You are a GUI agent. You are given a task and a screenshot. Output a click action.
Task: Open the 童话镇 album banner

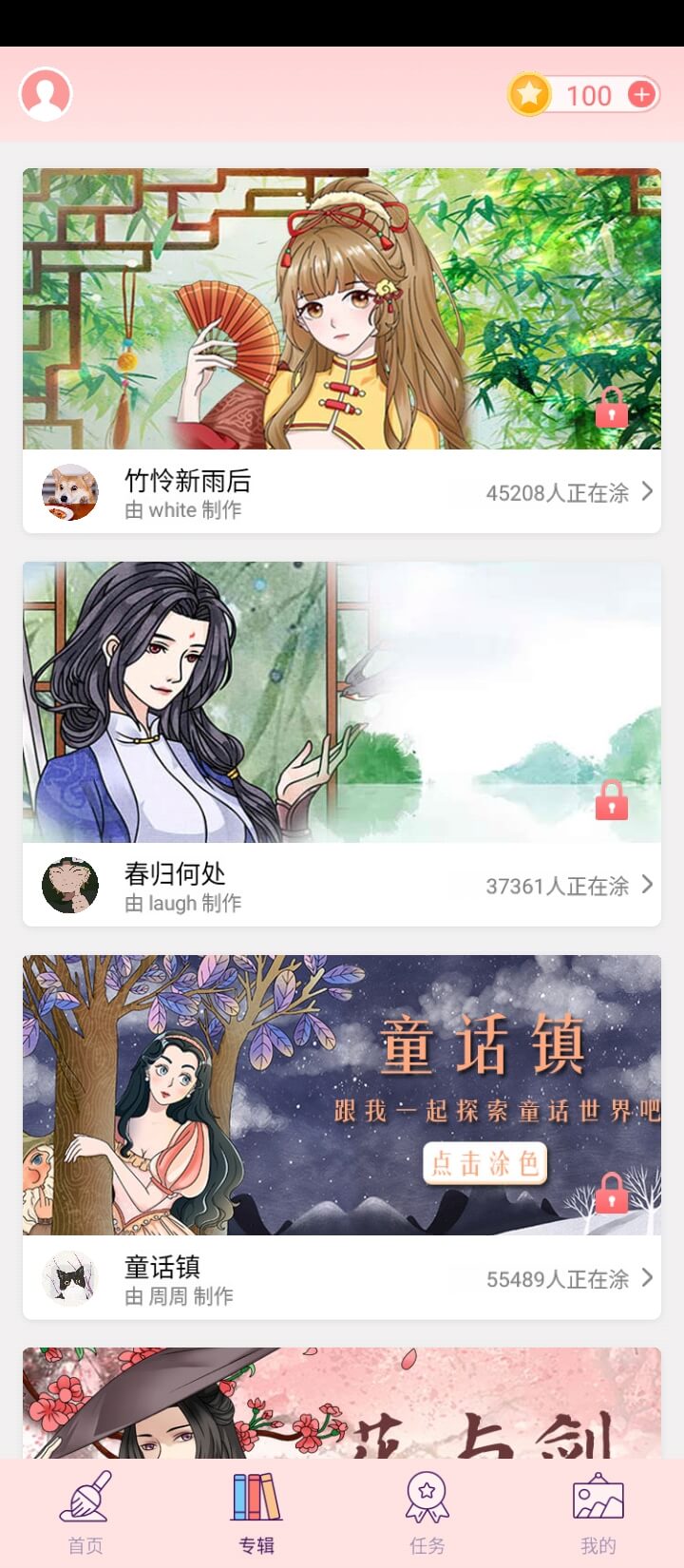coord(342,1095)
